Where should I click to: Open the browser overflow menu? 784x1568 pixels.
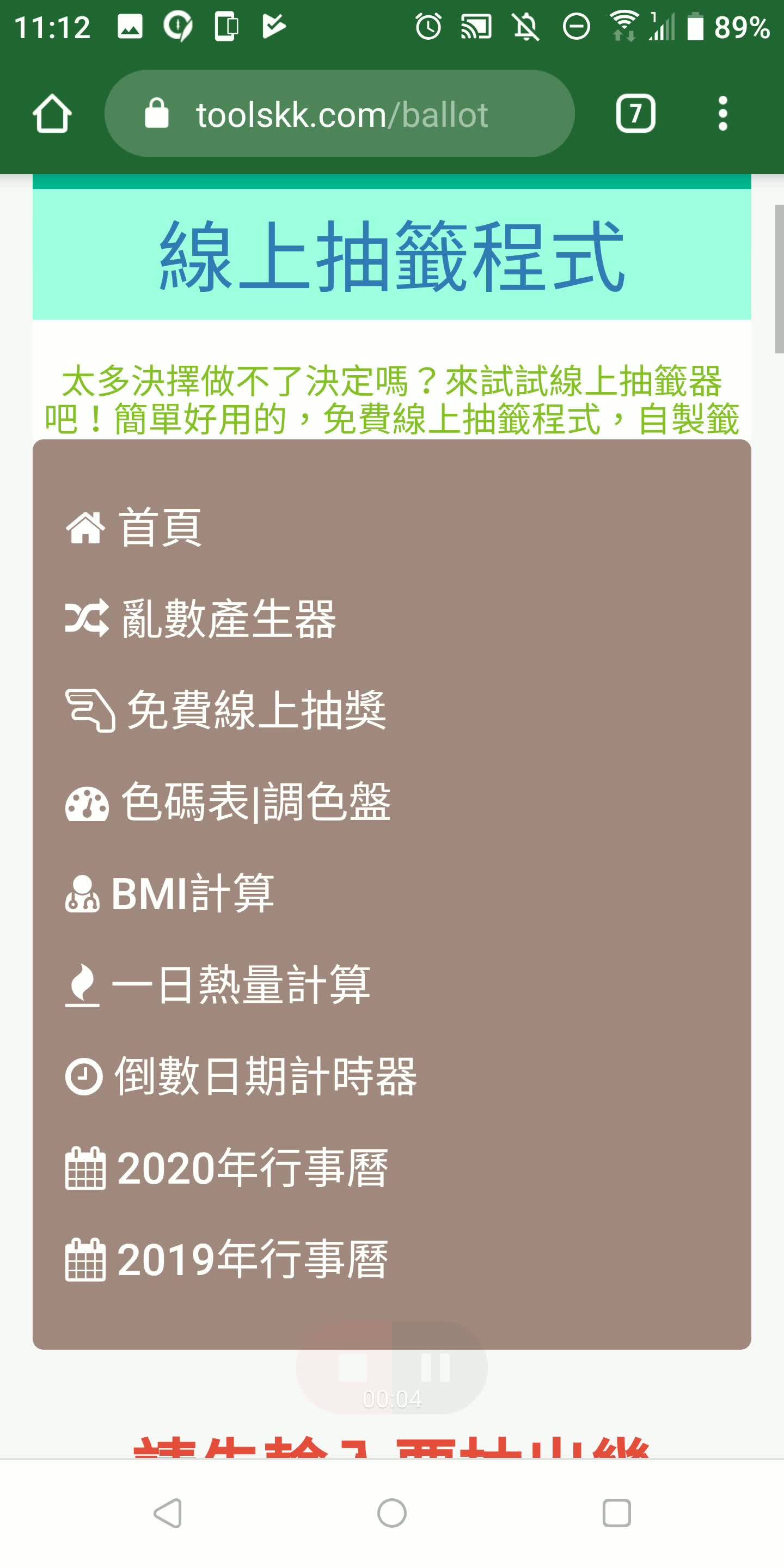pyautogui.click(x=722, y=114)
